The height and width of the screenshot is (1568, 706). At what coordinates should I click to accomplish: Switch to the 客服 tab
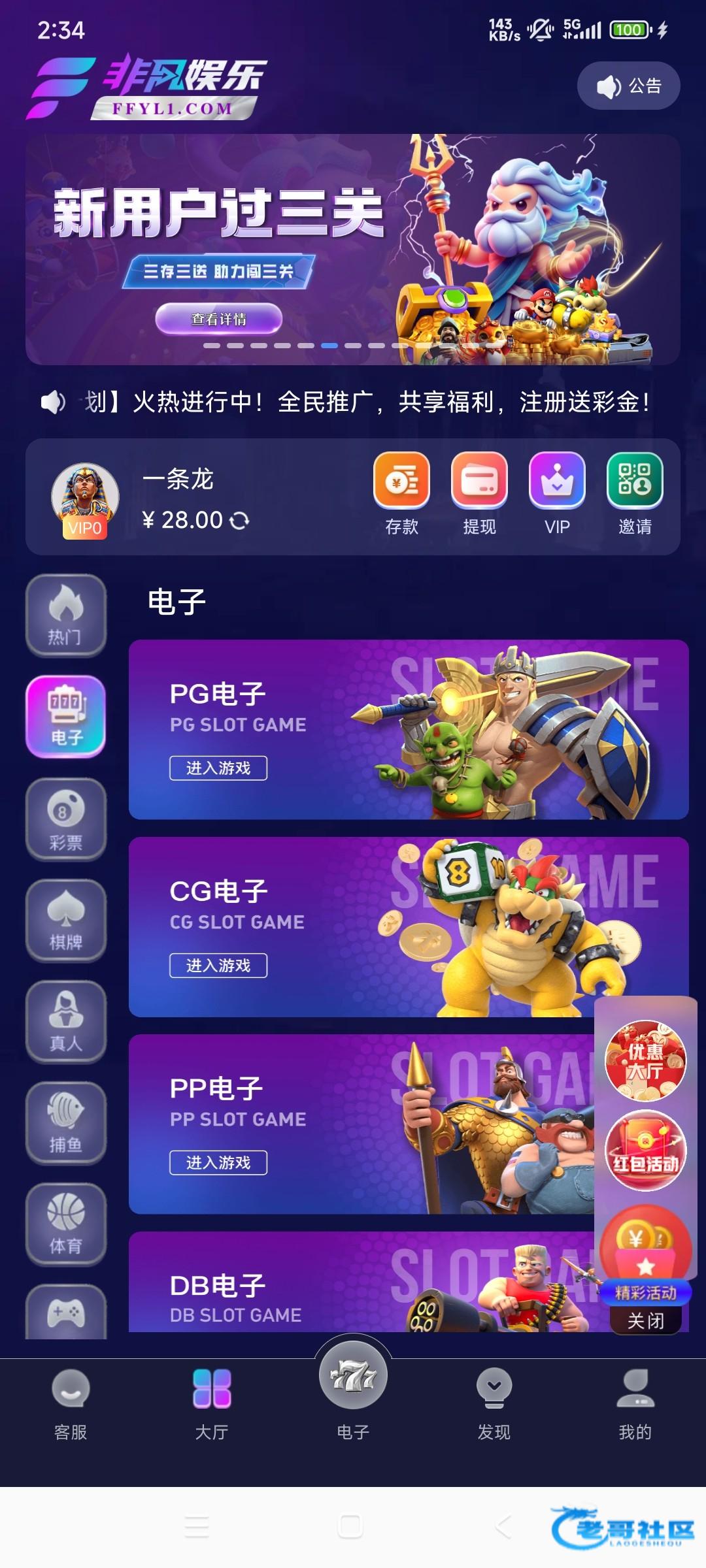tap(71, 1402)
